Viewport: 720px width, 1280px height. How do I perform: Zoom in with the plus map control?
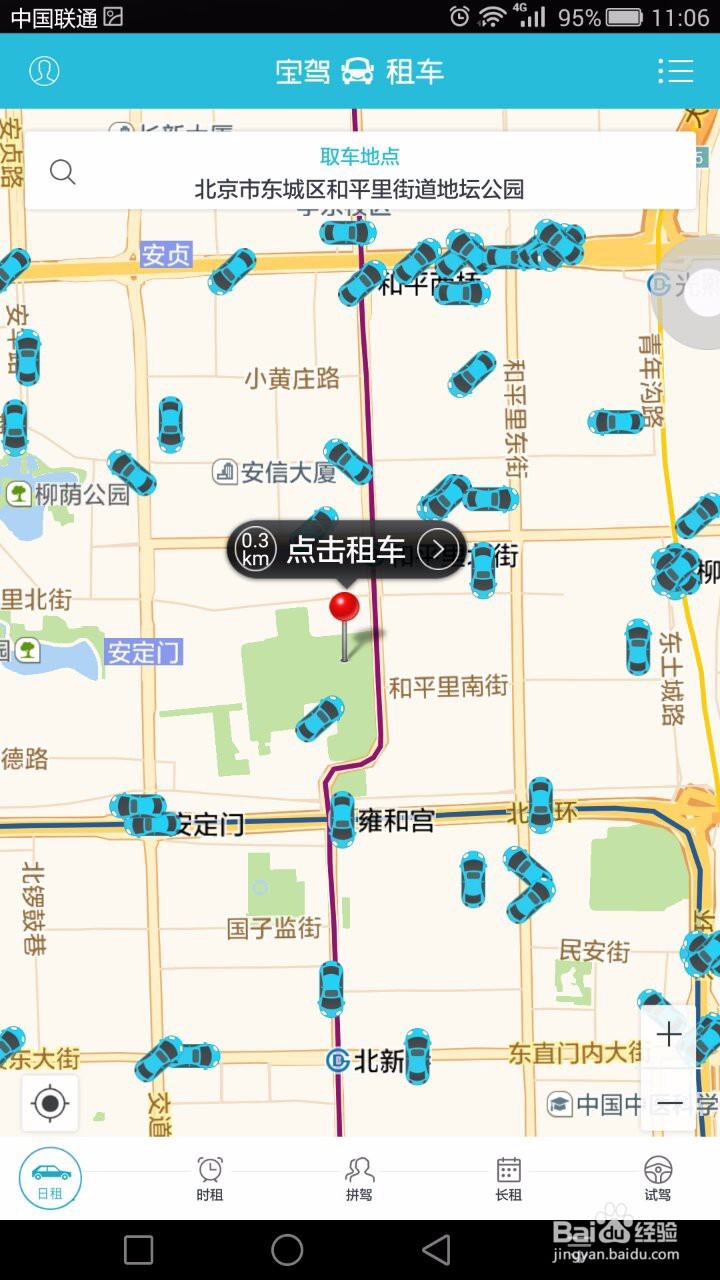pos(668,1035)
